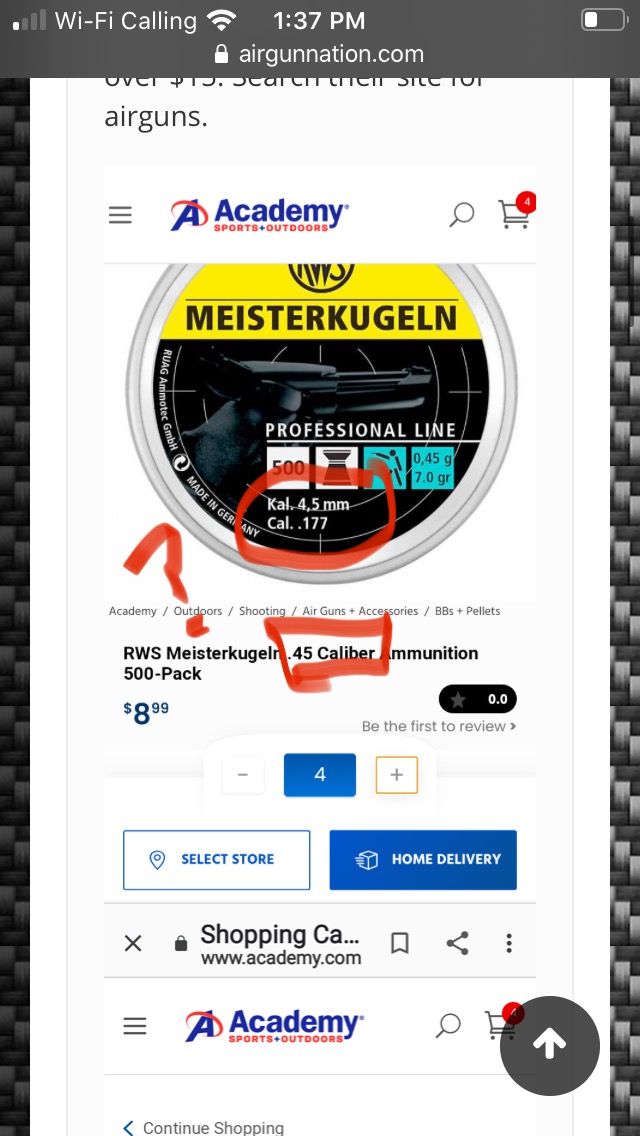Tap the airgunnation.com address bar
640x1136 pixels.
click(x=320, y=54)
